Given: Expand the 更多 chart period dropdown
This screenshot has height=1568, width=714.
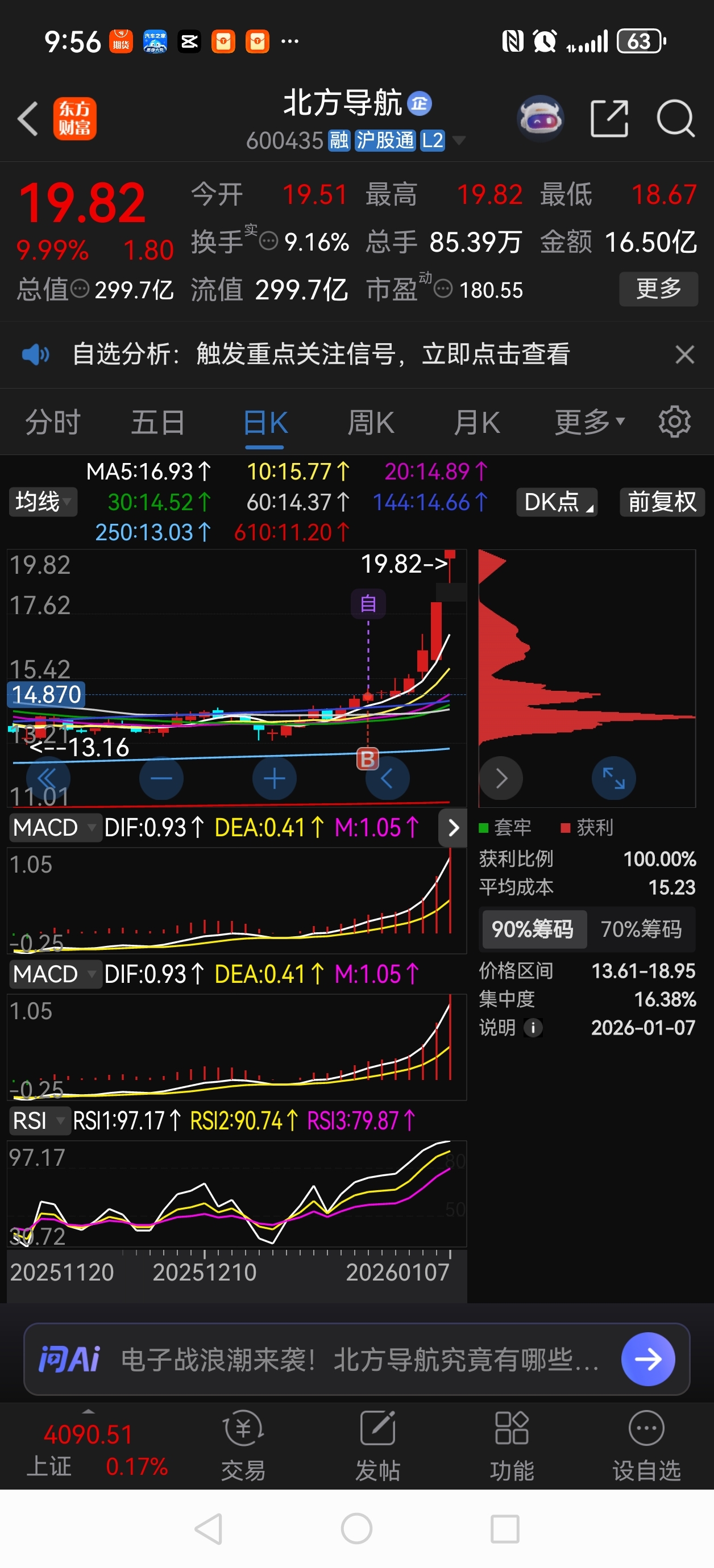Looking at the screenshot, I should pyautogui.click(x=589, y=423).
